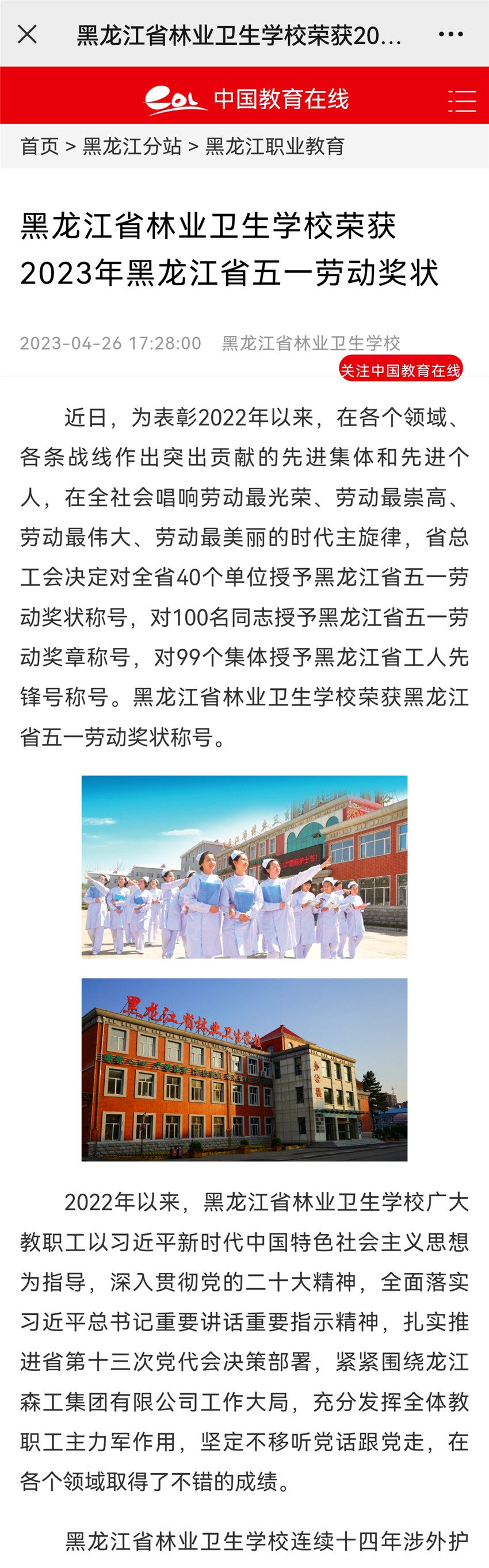View the school building photo

(244, 1069)
